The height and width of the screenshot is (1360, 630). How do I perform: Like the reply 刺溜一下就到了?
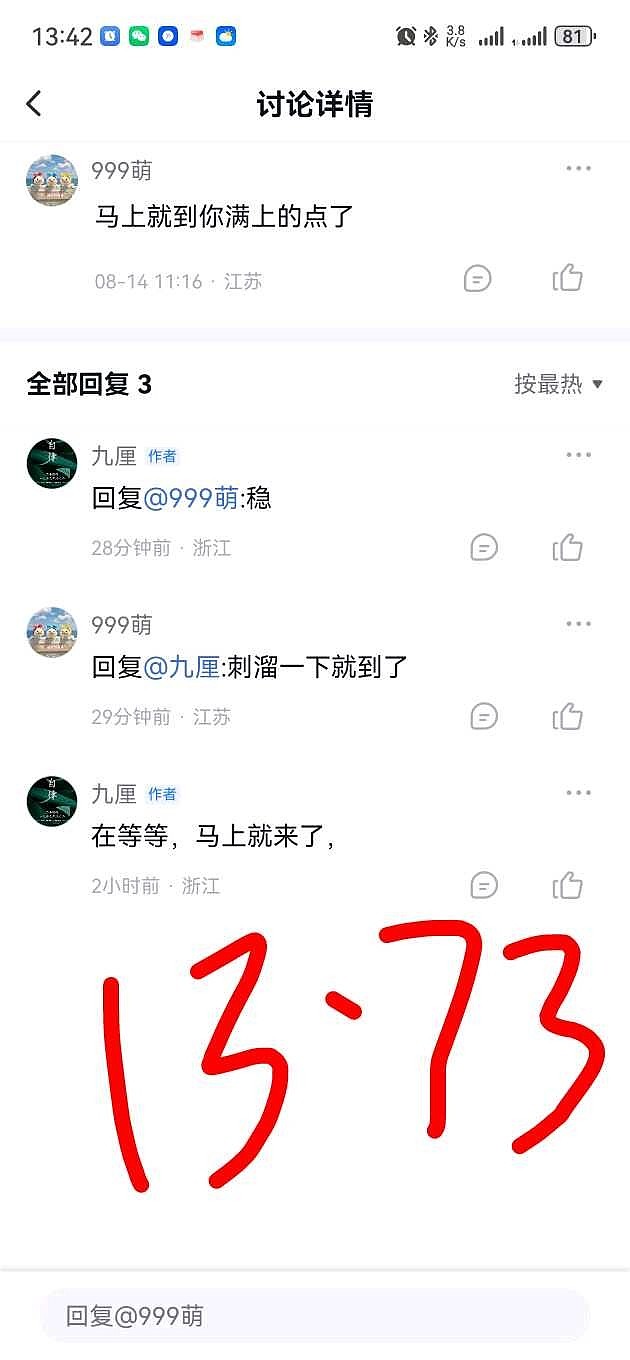(568, 716)
